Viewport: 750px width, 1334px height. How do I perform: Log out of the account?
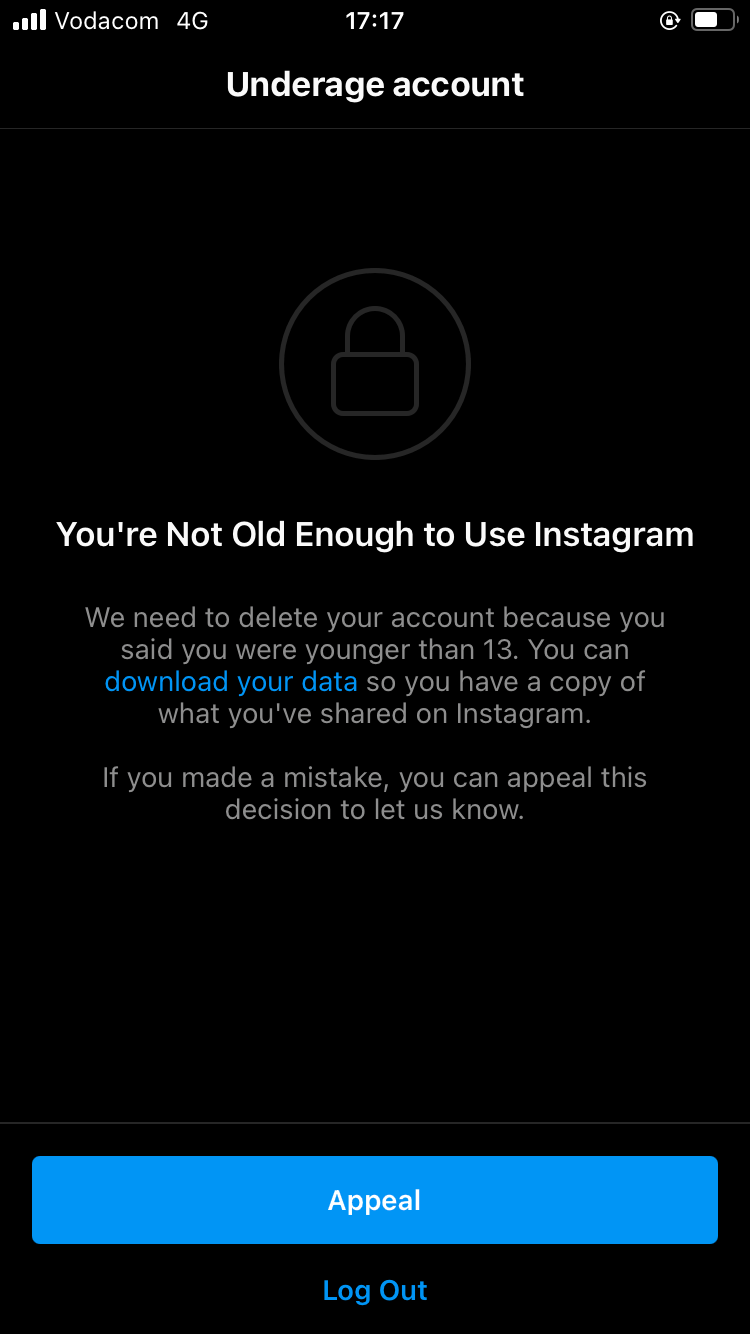[x=375, y=1290]
